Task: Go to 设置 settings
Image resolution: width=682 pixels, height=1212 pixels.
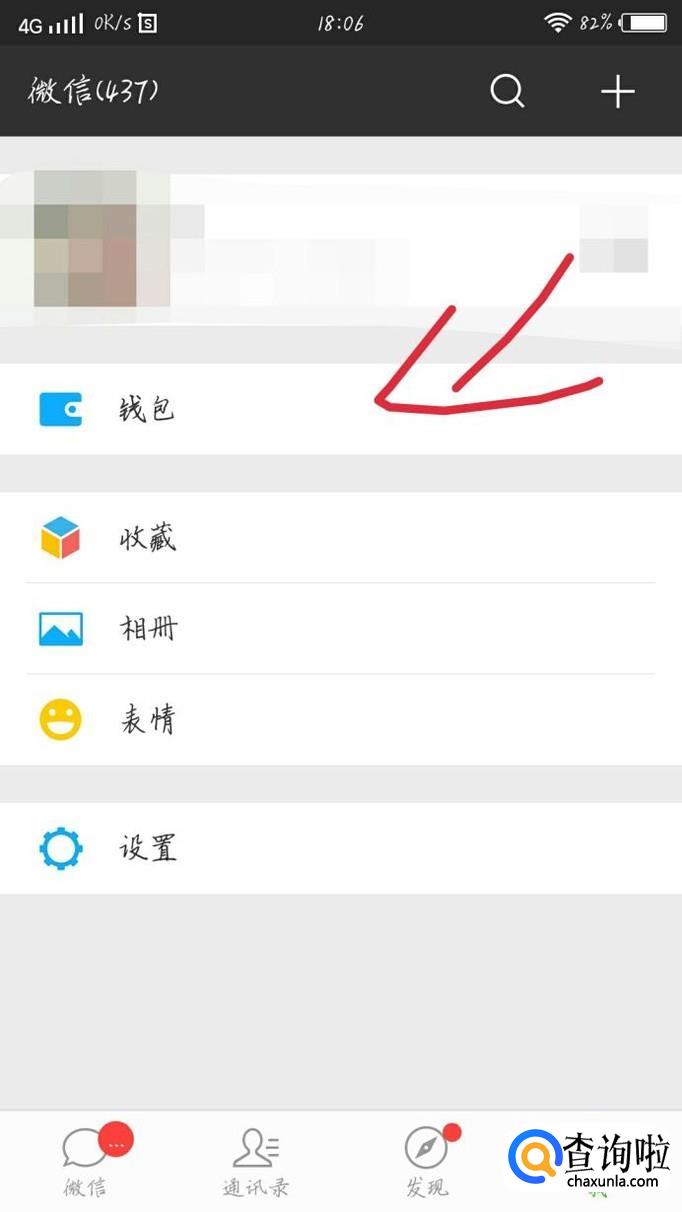Action: coord(341,848)
